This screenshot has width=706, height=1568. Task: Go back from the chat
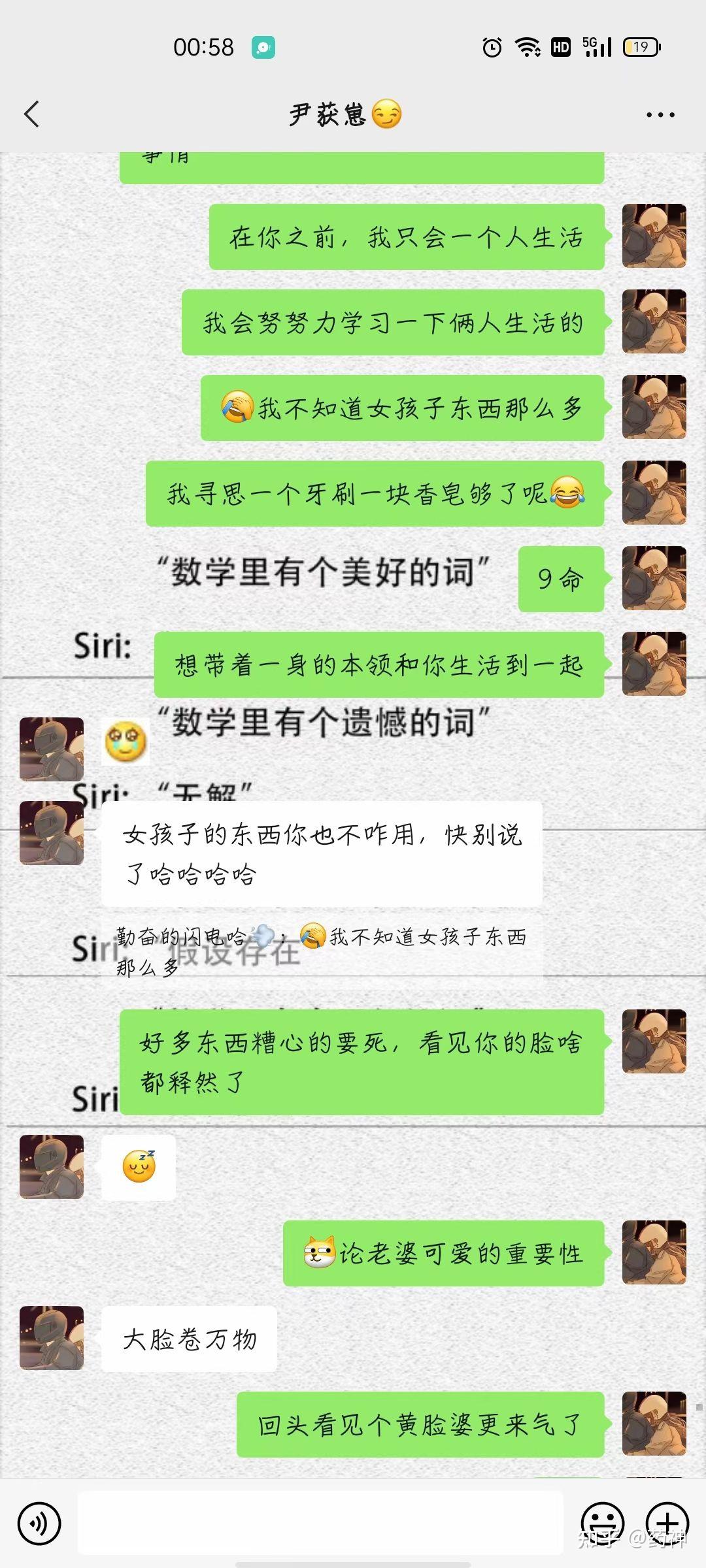(x=31, y=114)
